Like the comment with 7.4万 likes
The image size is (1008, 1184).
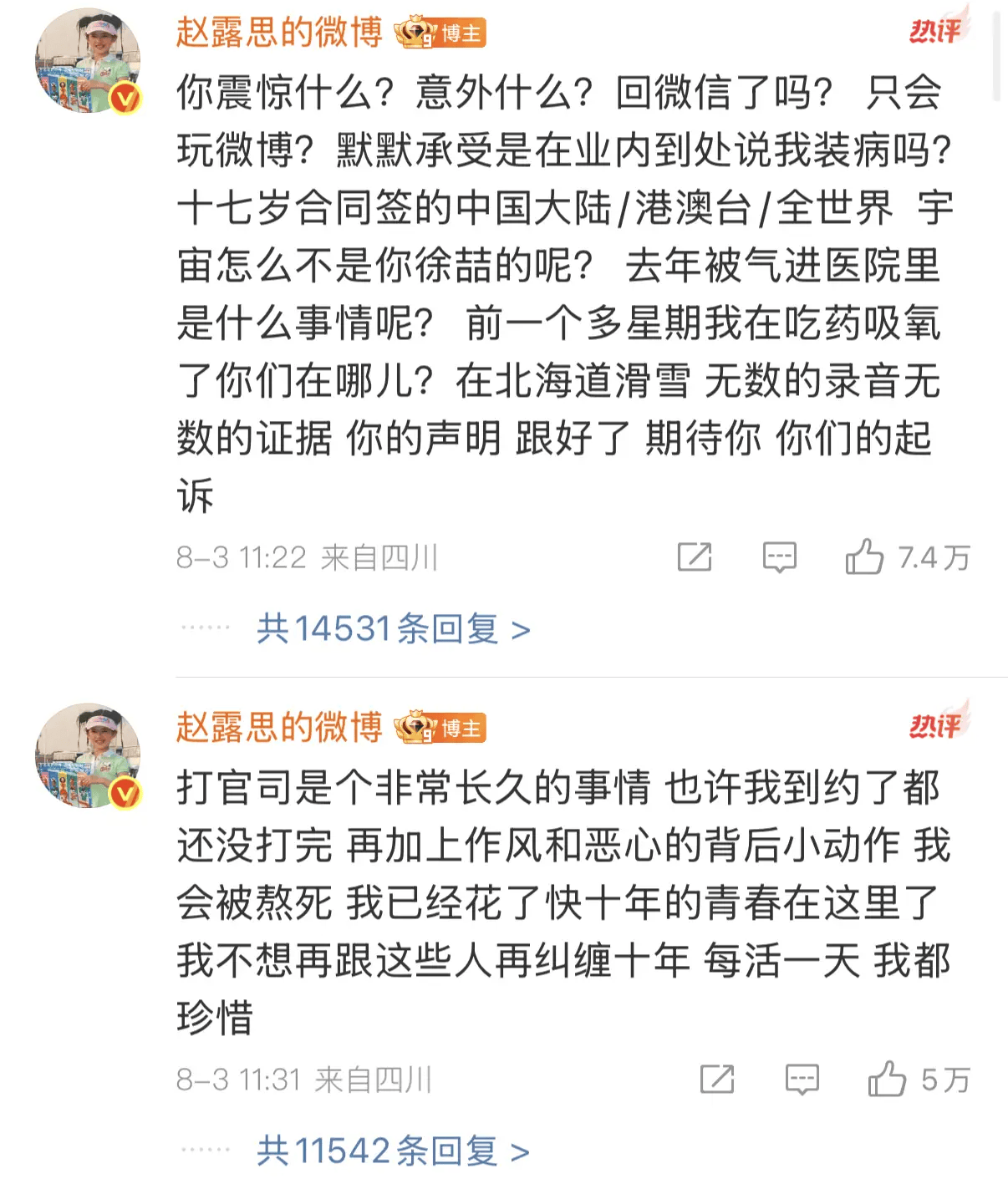tap(864, 557)
